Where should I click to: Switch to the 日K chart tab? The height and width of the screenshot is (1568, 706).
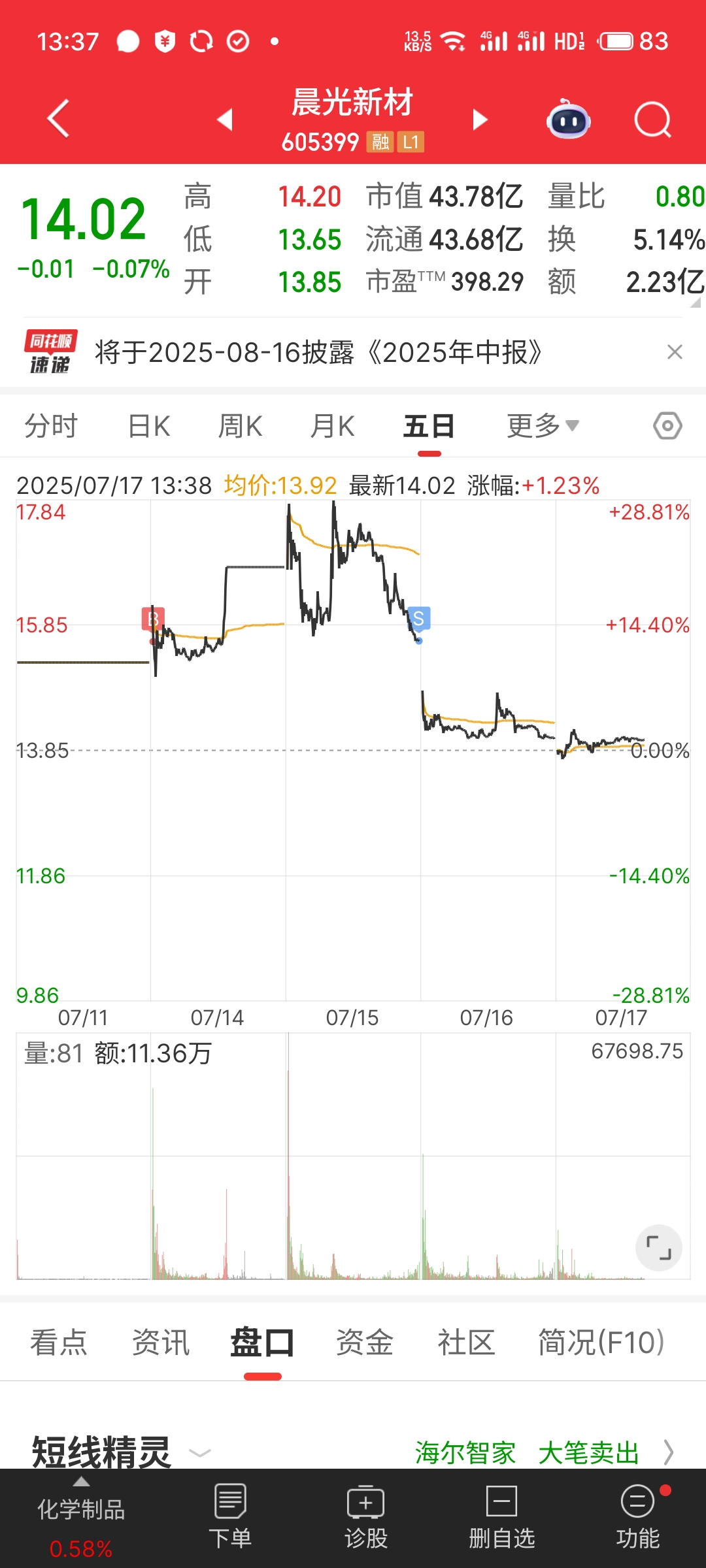(x=149, y=426)
